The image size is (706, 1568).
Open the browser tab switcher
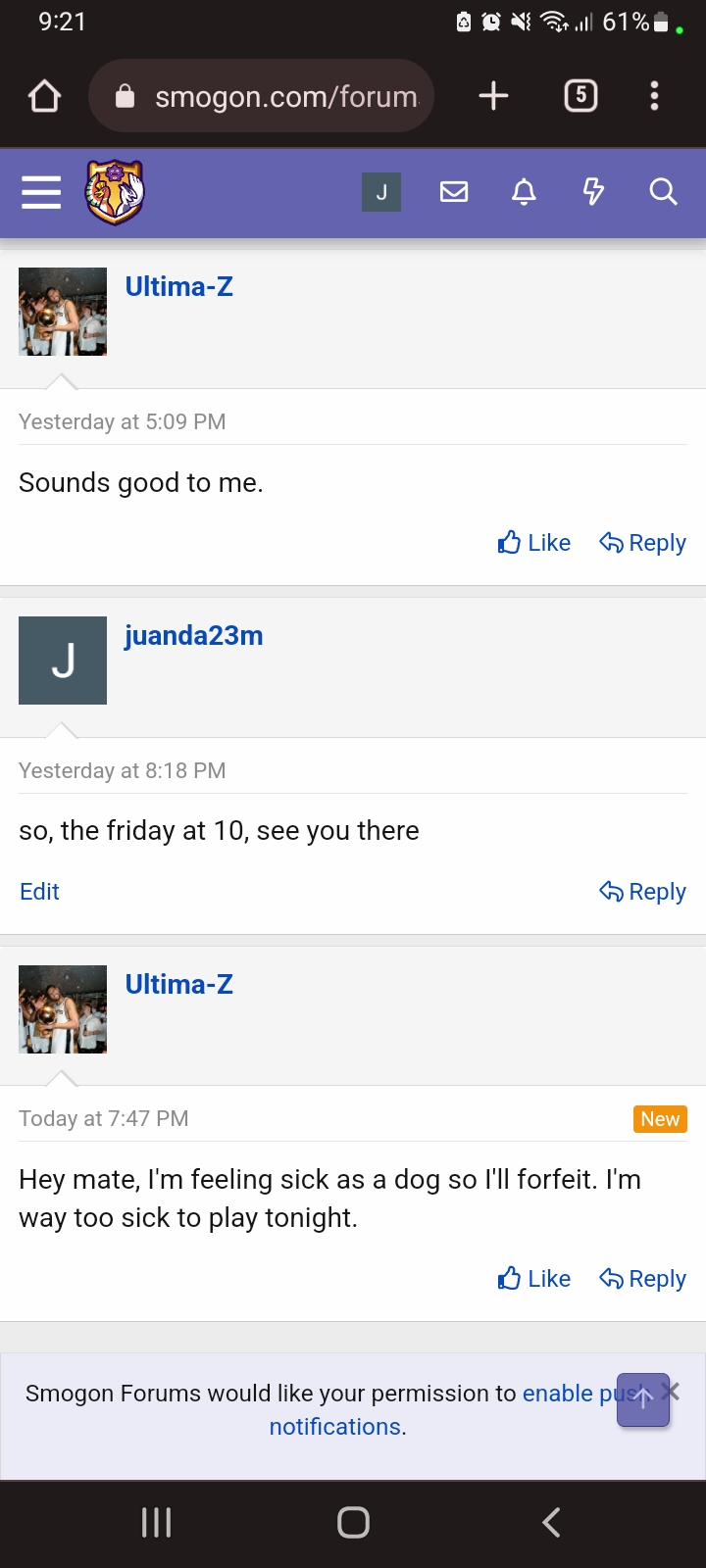coord(580,96)
